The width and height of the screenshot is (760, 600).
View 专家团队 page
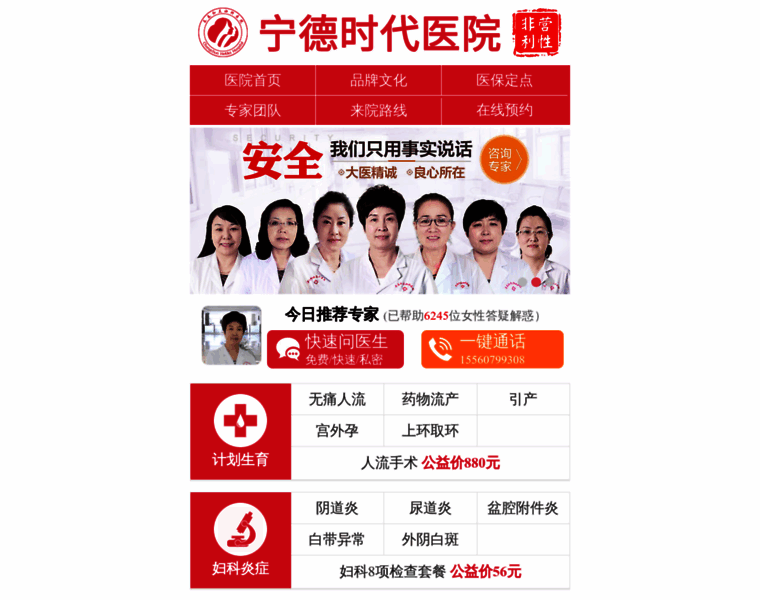[x=252, y=110]
